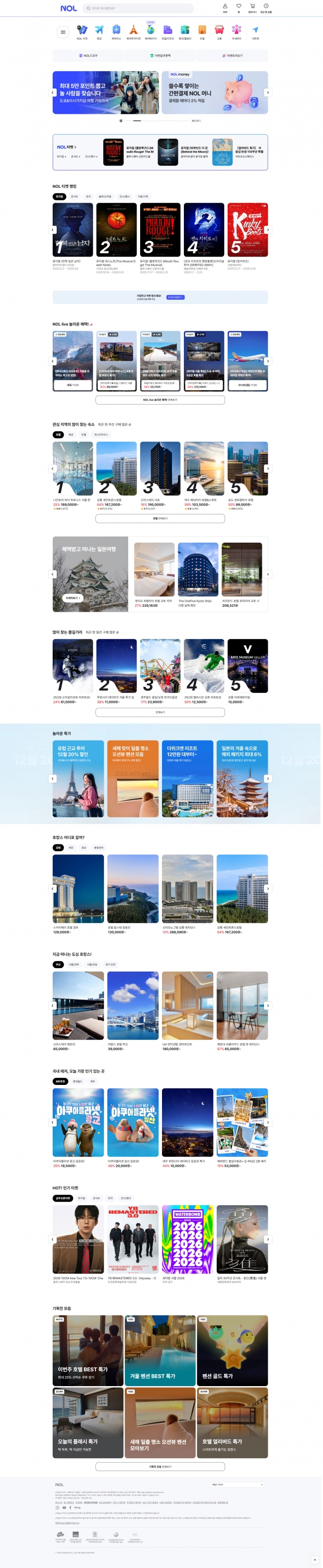The width and height of the screenshot is (323, 1568).
Task: Switch to the 펜션 tab under popular stays
Action: pyautogui.click(x=71, y=434)
